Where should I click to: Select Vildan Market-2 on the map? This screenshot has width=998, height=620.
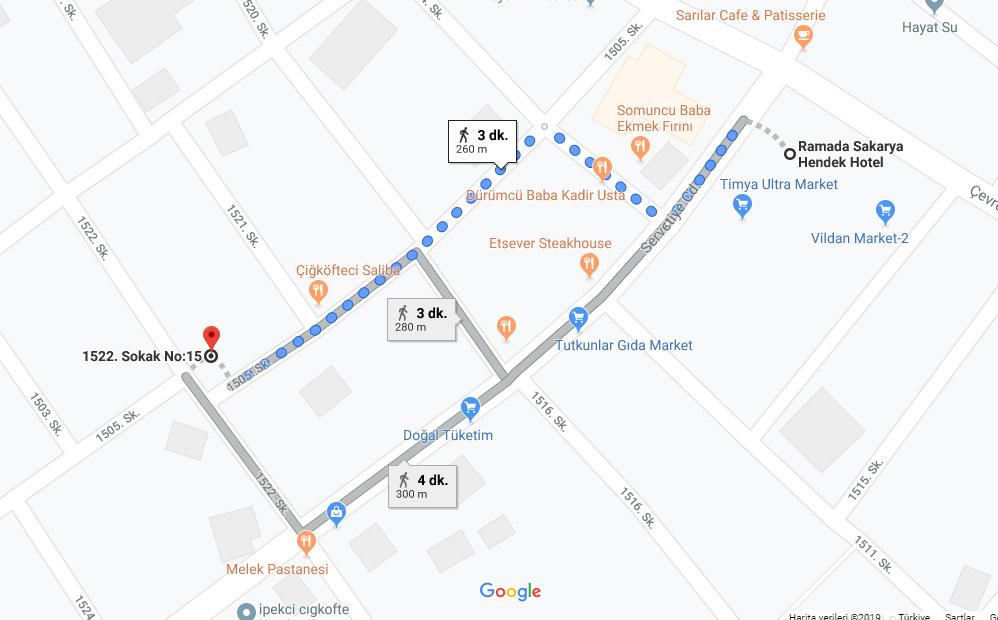(884, 211)
